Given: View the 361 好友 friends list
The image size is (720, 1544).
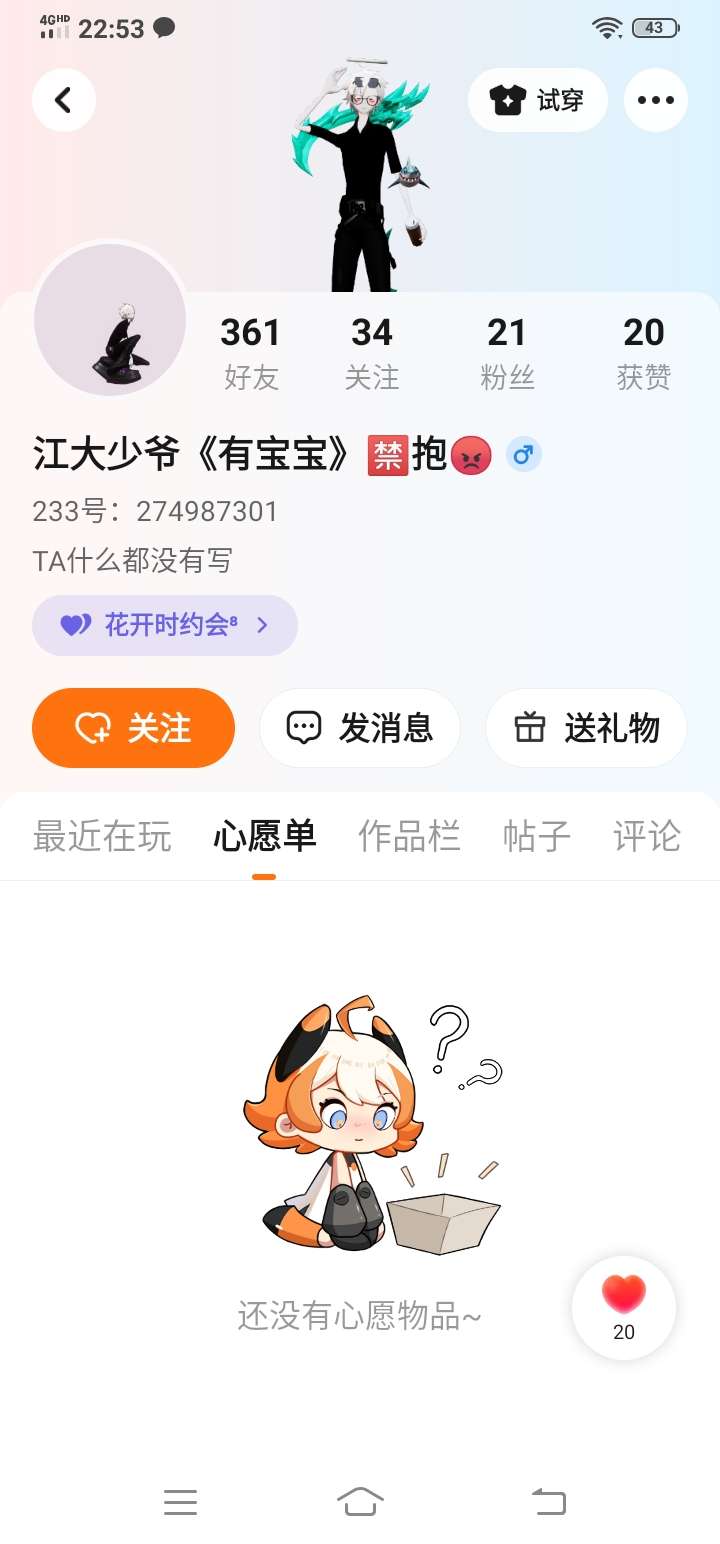Looking at the screenshot, I should 251,352.
